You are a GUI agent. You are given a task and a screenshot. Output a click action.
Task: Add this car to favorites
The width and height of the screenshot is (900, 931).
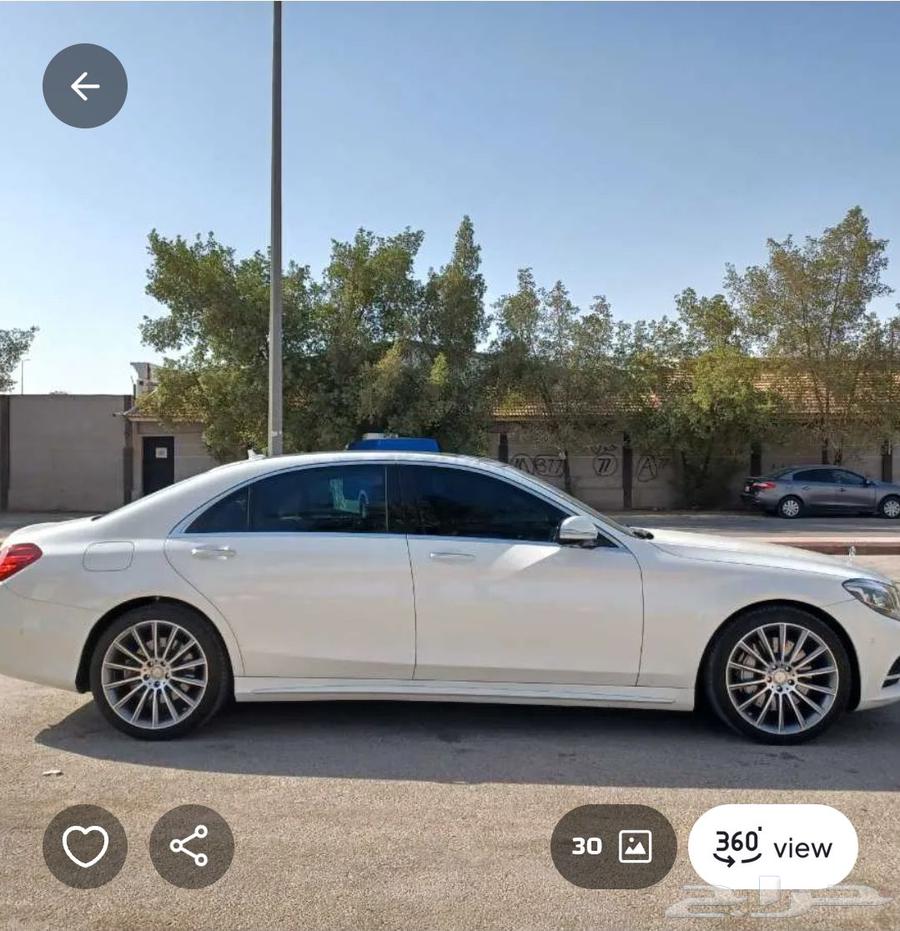point(85,846)
